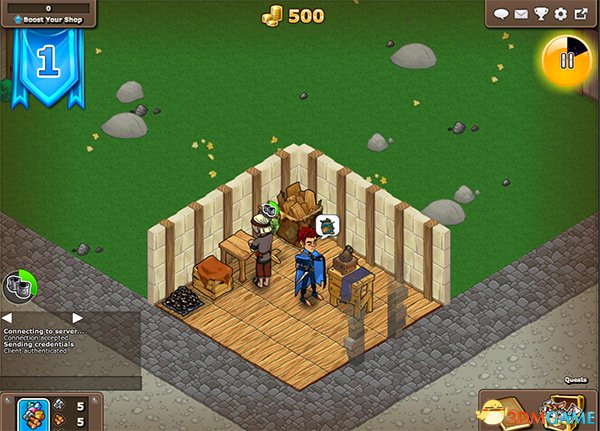Pause the day timer
The image size is (600, 431).
[567, 60]
